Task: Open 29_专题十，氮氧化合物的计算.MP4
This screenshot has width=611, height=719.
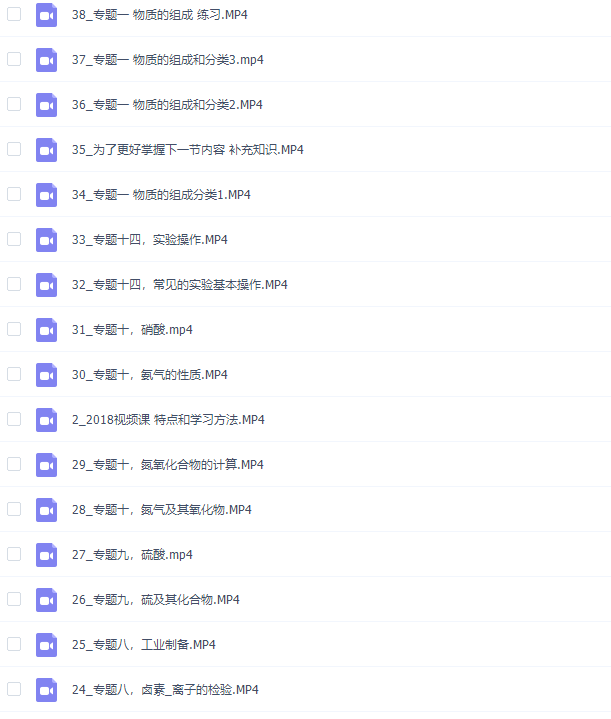Action: point(167,465)
